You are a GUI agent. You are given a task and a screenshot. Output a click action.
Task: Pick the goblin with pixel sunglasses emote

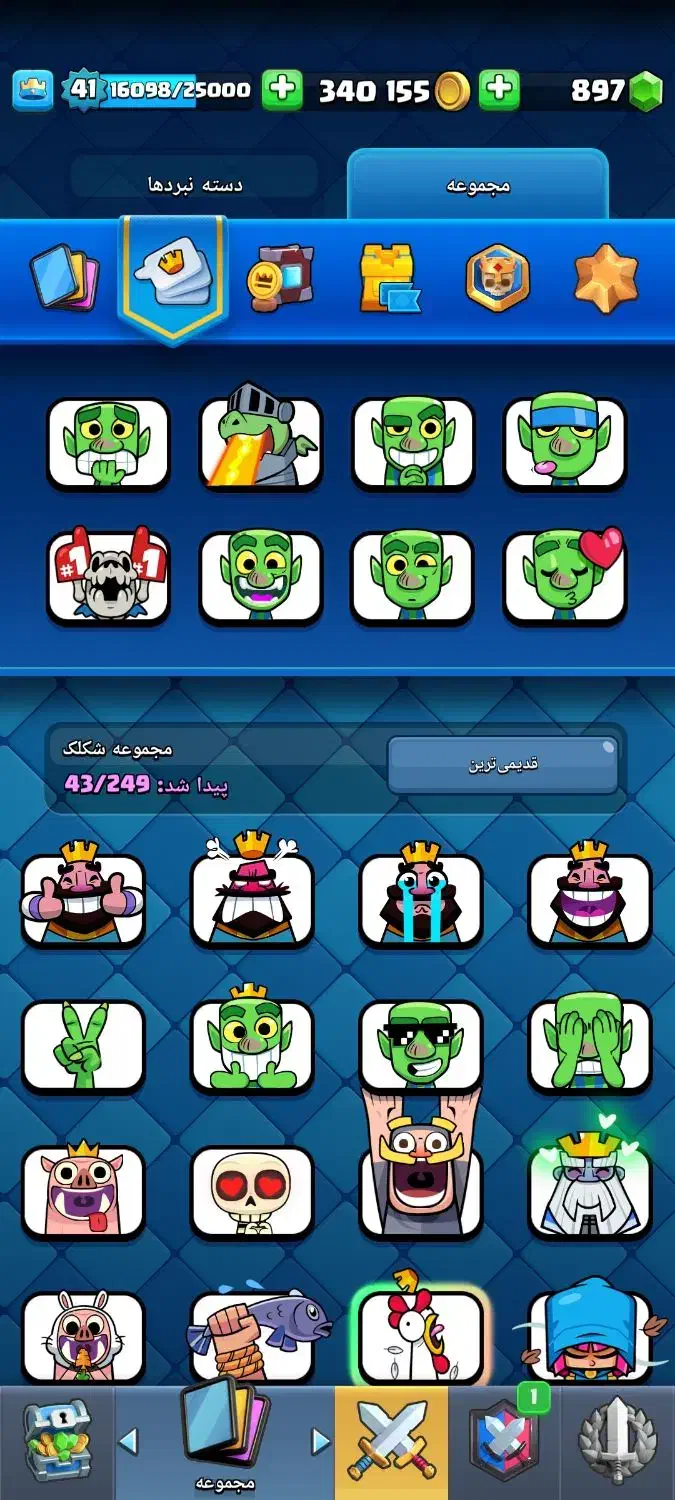[x=421, y=1044]
